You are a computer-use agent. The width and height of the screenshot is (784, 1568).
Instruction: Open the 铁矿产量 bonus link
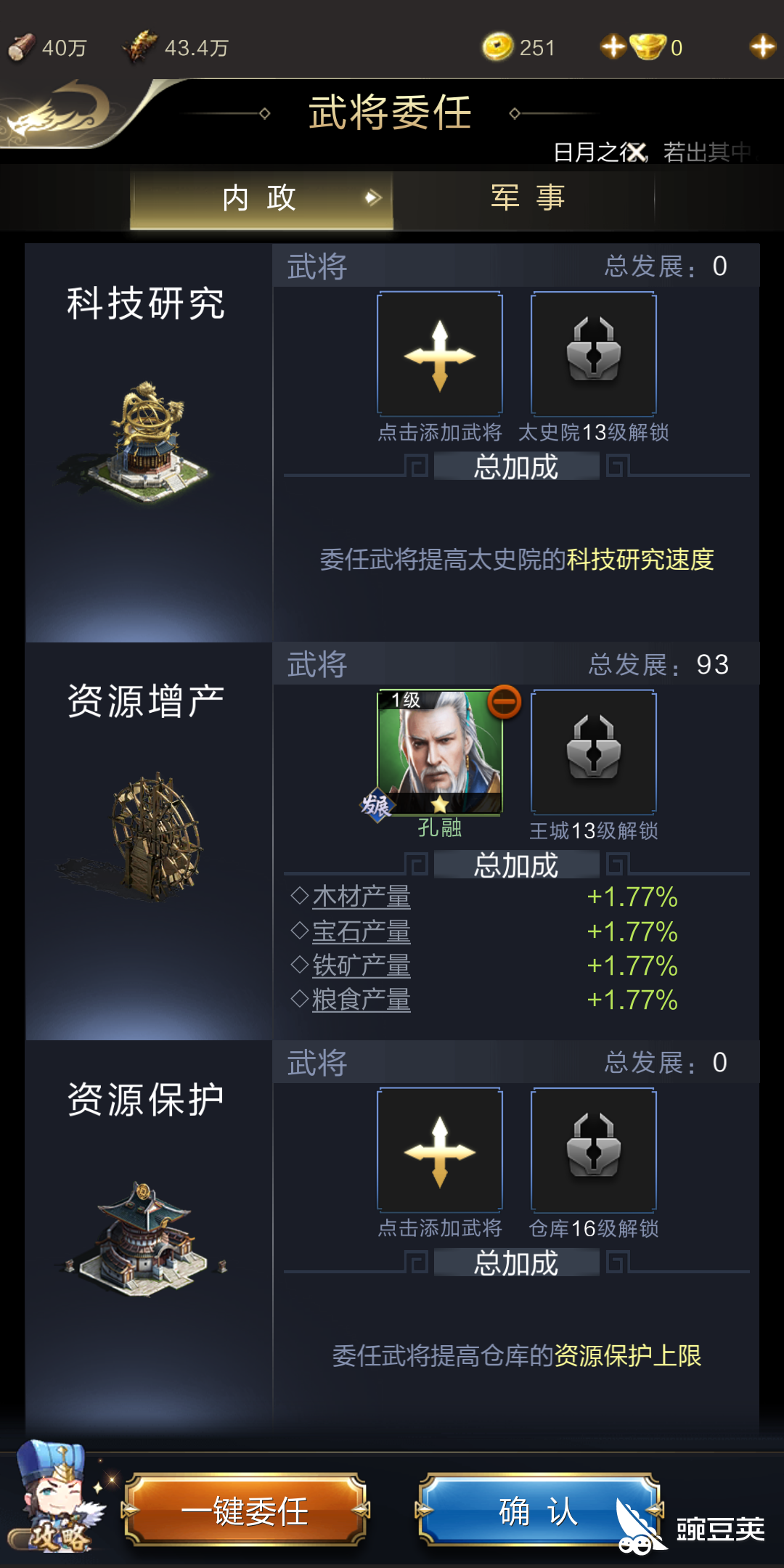(361, 966)
